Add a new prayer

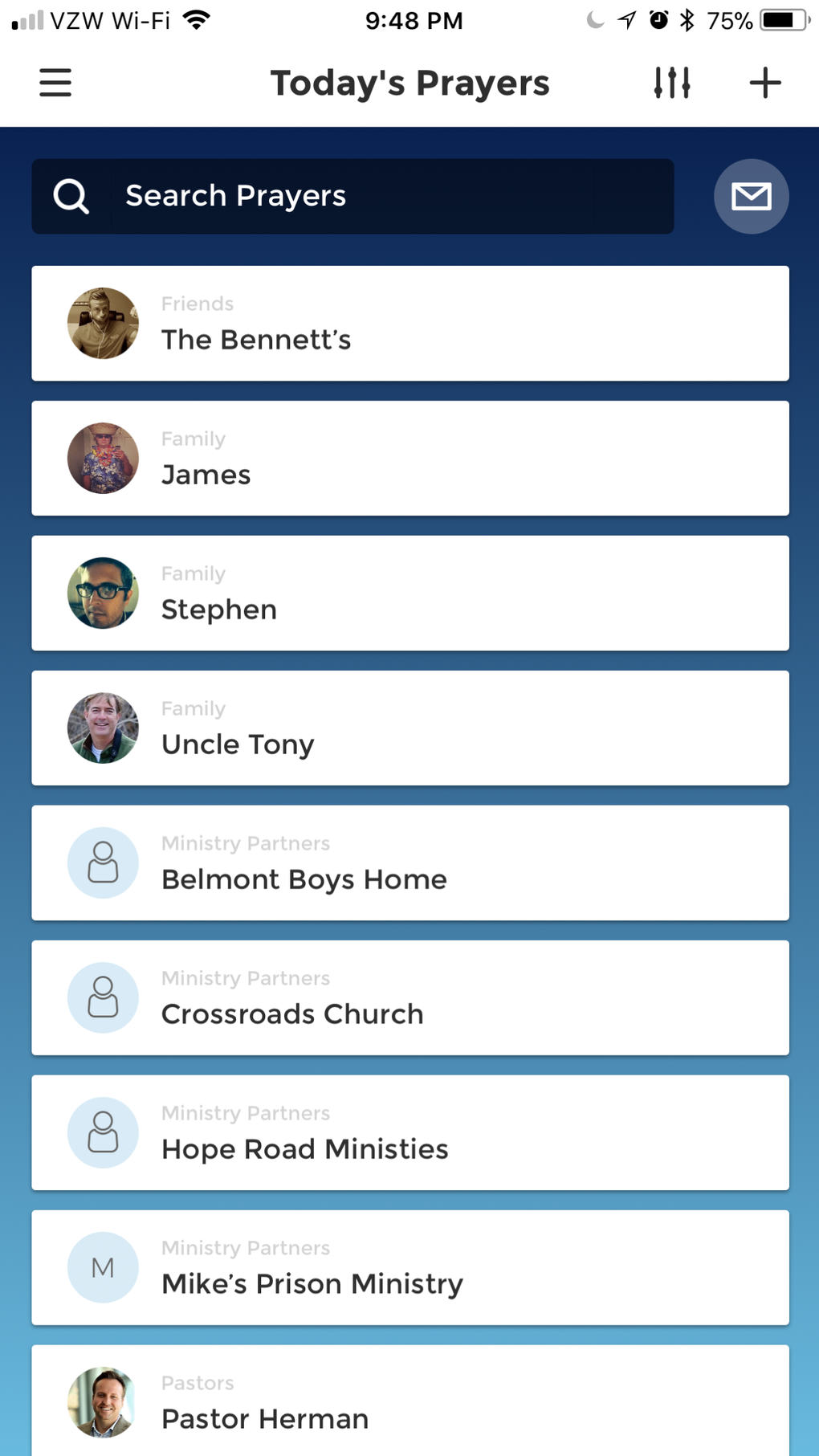coord(764,83)
